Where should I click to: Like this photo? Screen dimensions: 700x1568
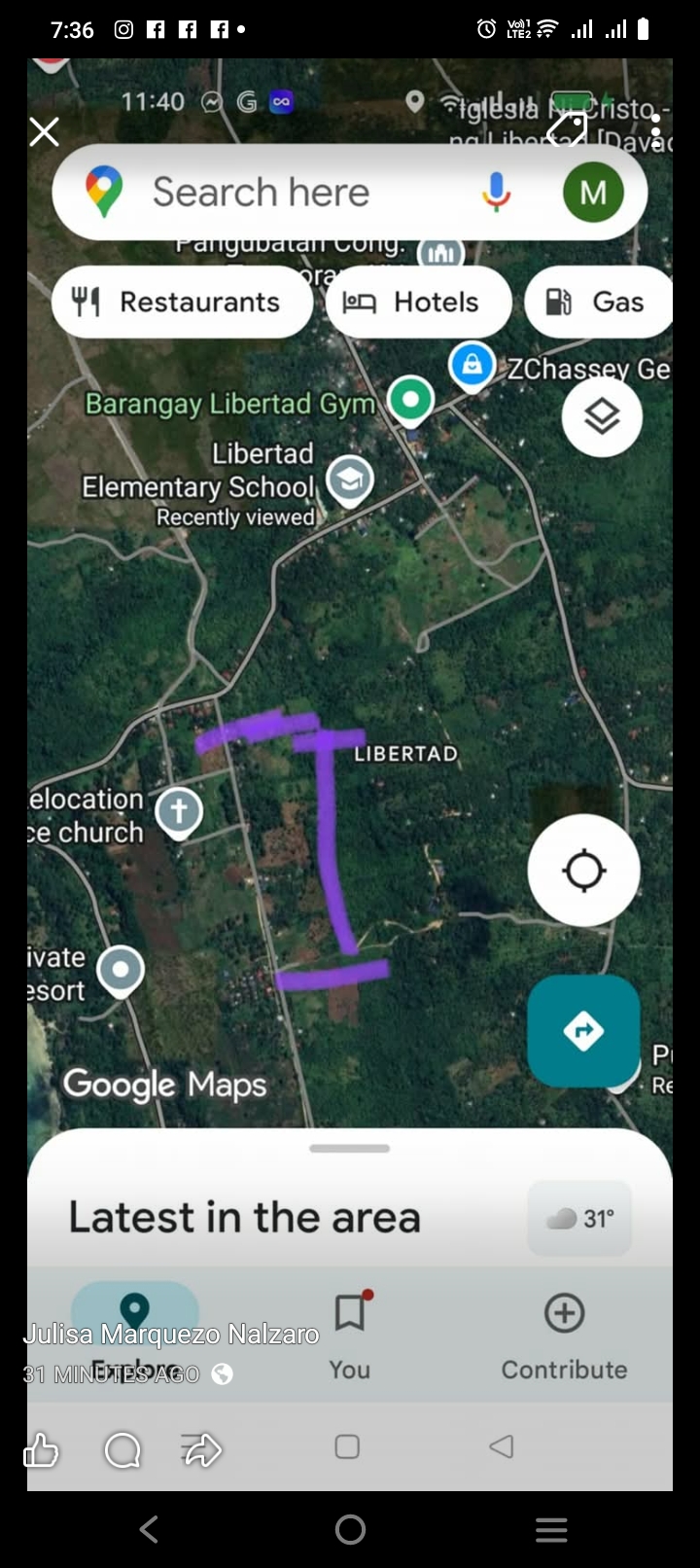click(41, 1450)
